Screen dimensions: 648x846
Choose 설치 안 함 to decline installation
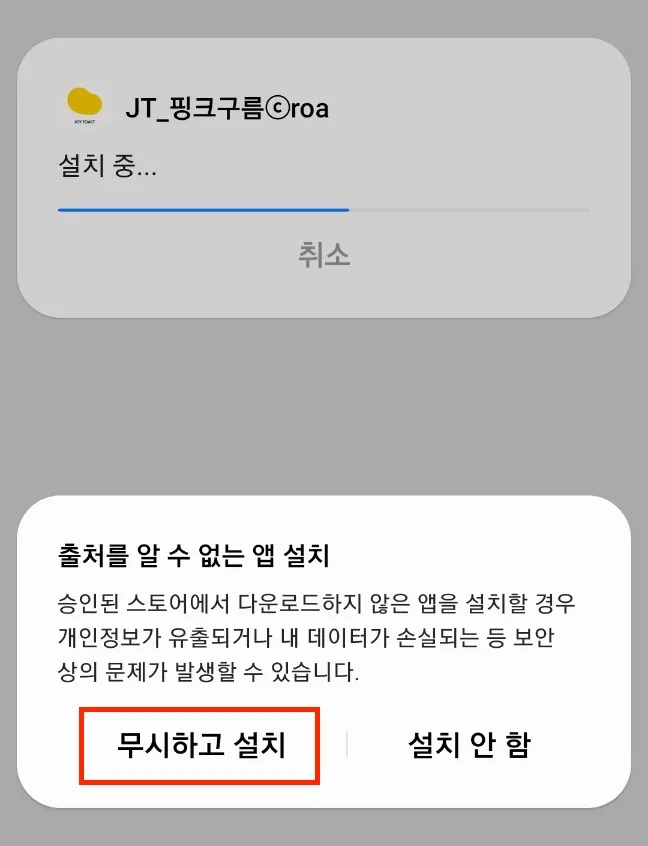(x=469, y=745)
